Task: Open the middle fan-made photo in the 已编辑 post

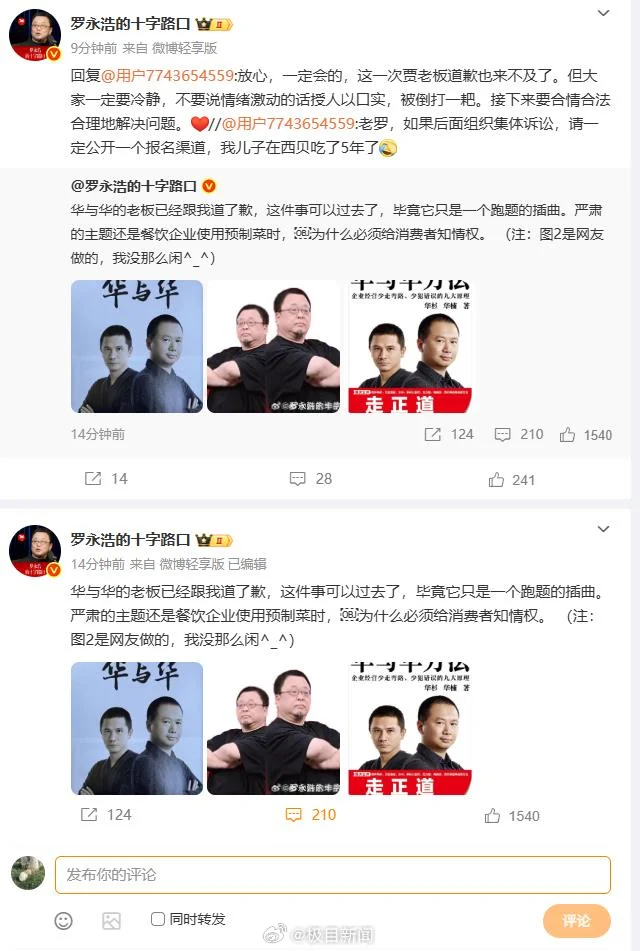Action: (x=273, y=729)
